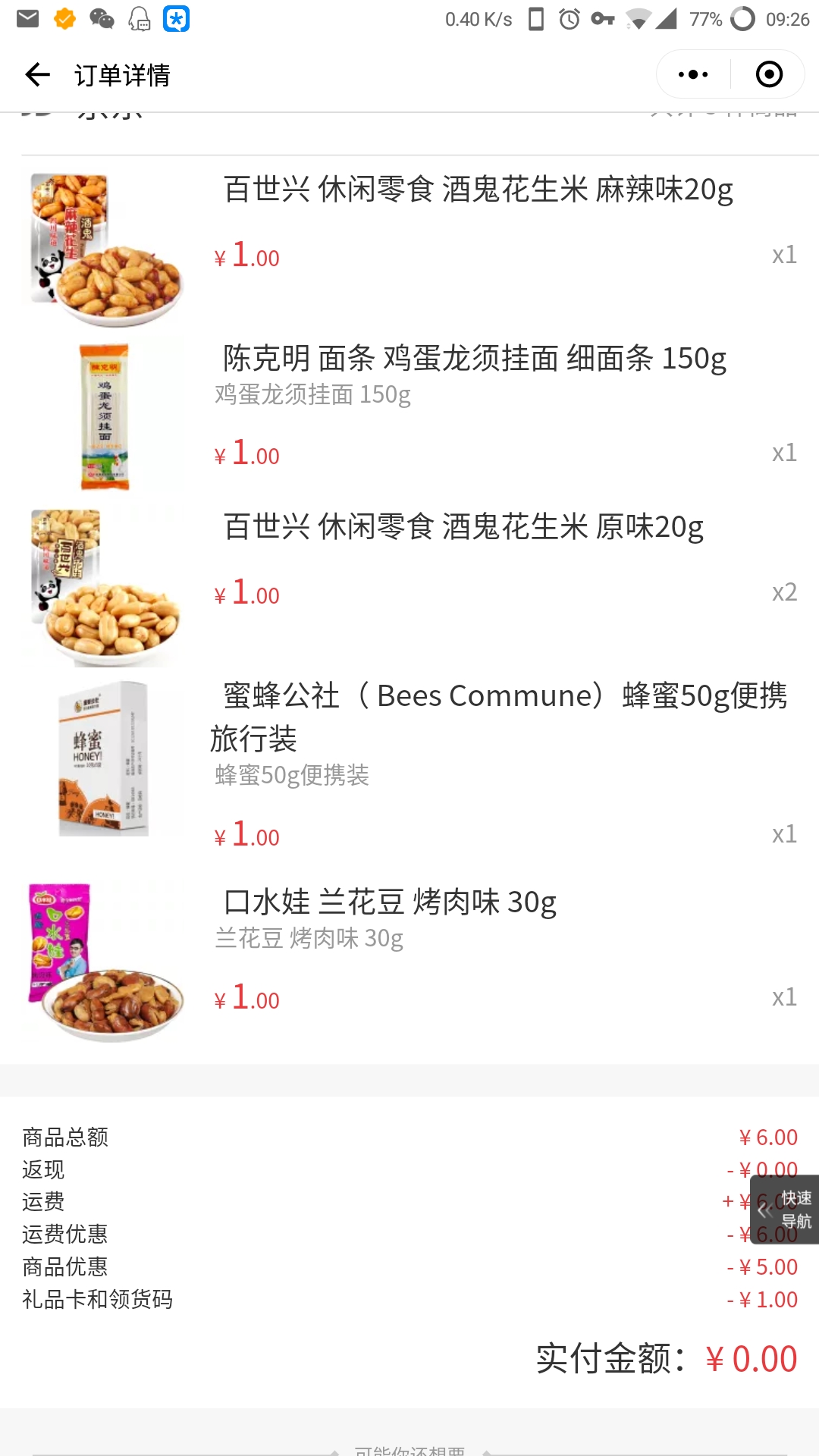Expand the 快速导航 quick navigation panel
Screen dimensions: 819x1456
(x=785, y=1210)
